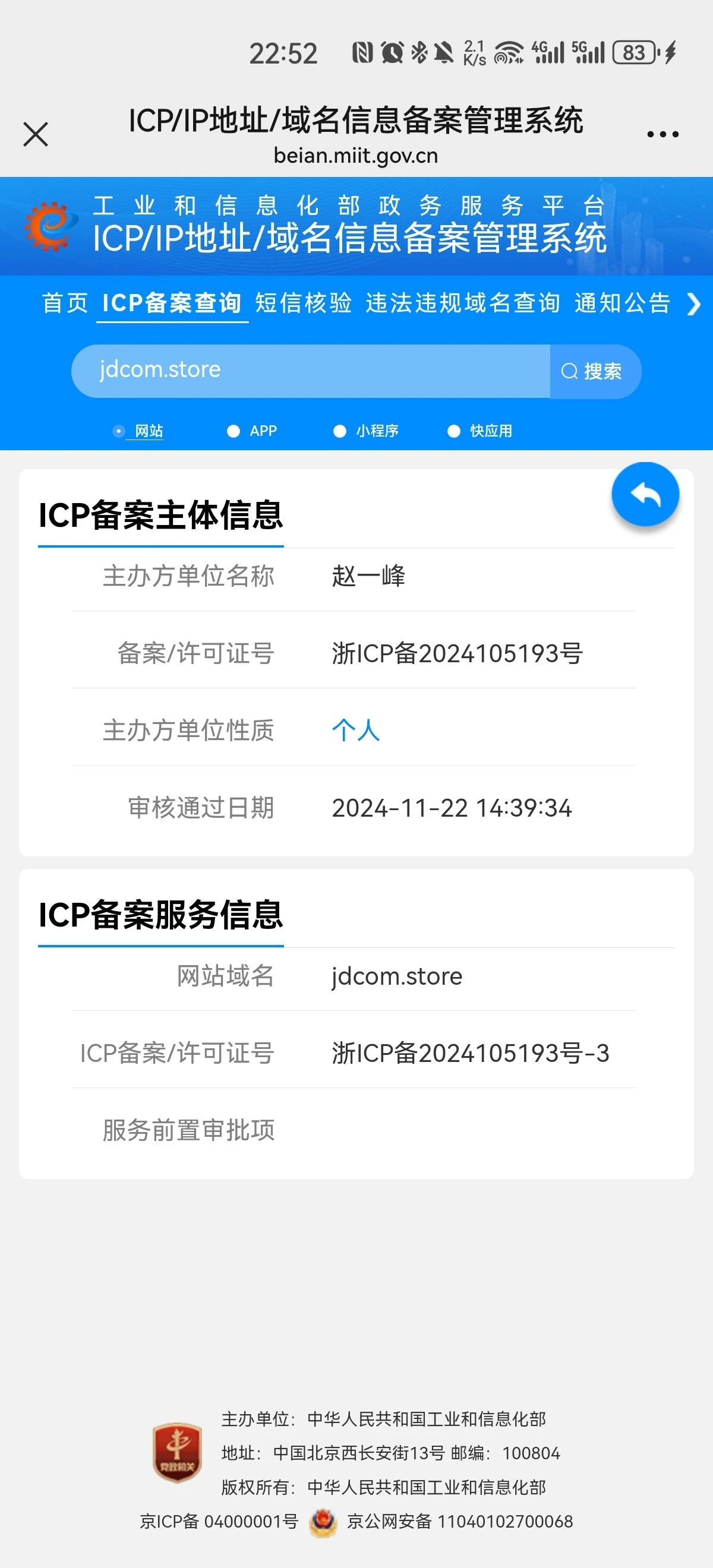Open 违法违规域名查询 tab
713x1568 pixels.
tap(463, 302)
